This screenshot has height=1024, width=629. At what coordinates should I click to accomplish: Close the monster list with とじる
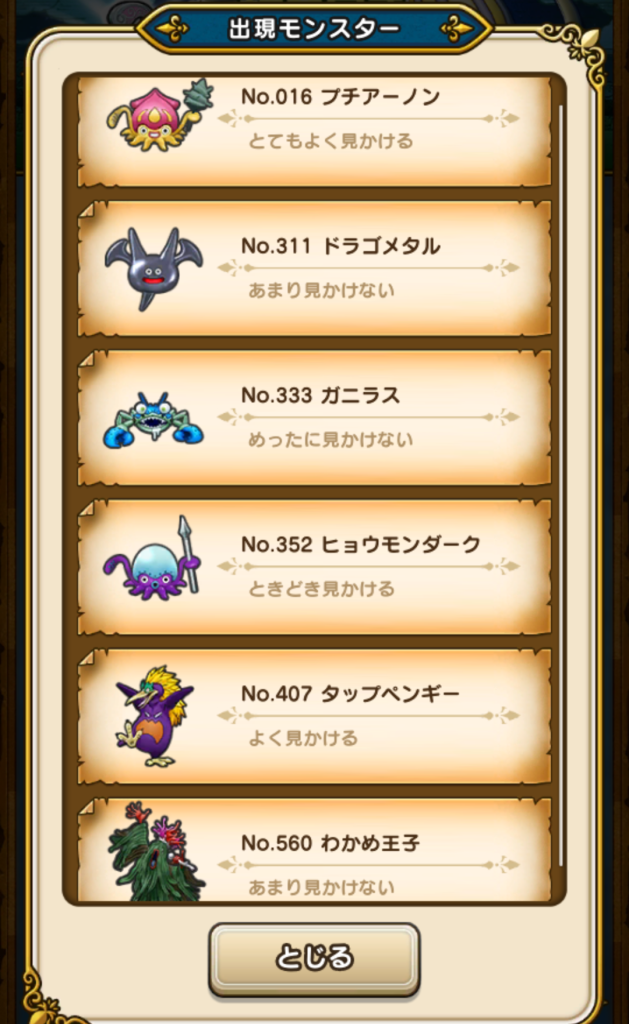pos(314,958)
